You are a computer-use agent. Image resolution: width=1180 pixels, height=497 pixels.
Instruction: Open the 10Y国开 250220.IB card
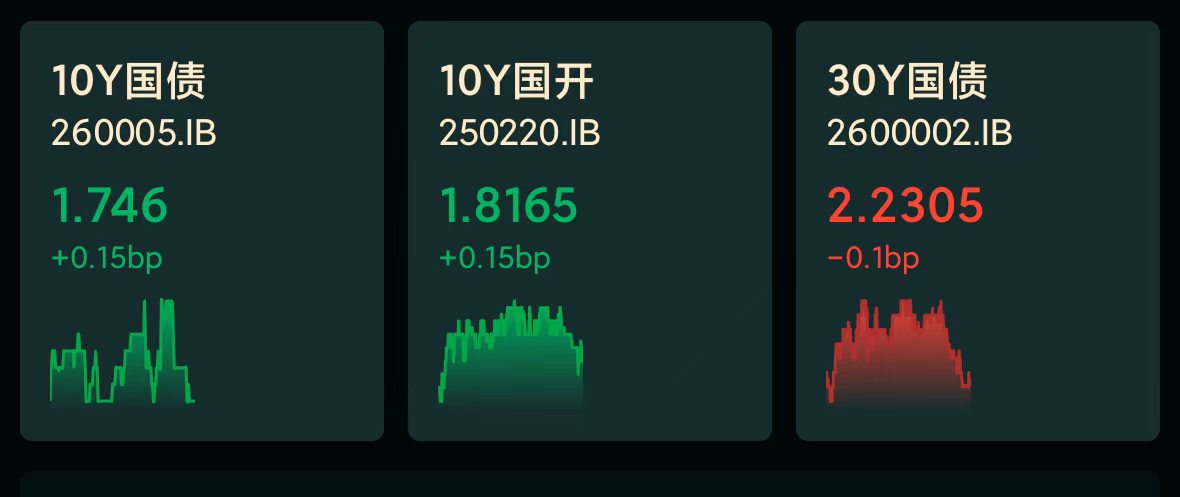pos(590,230)
